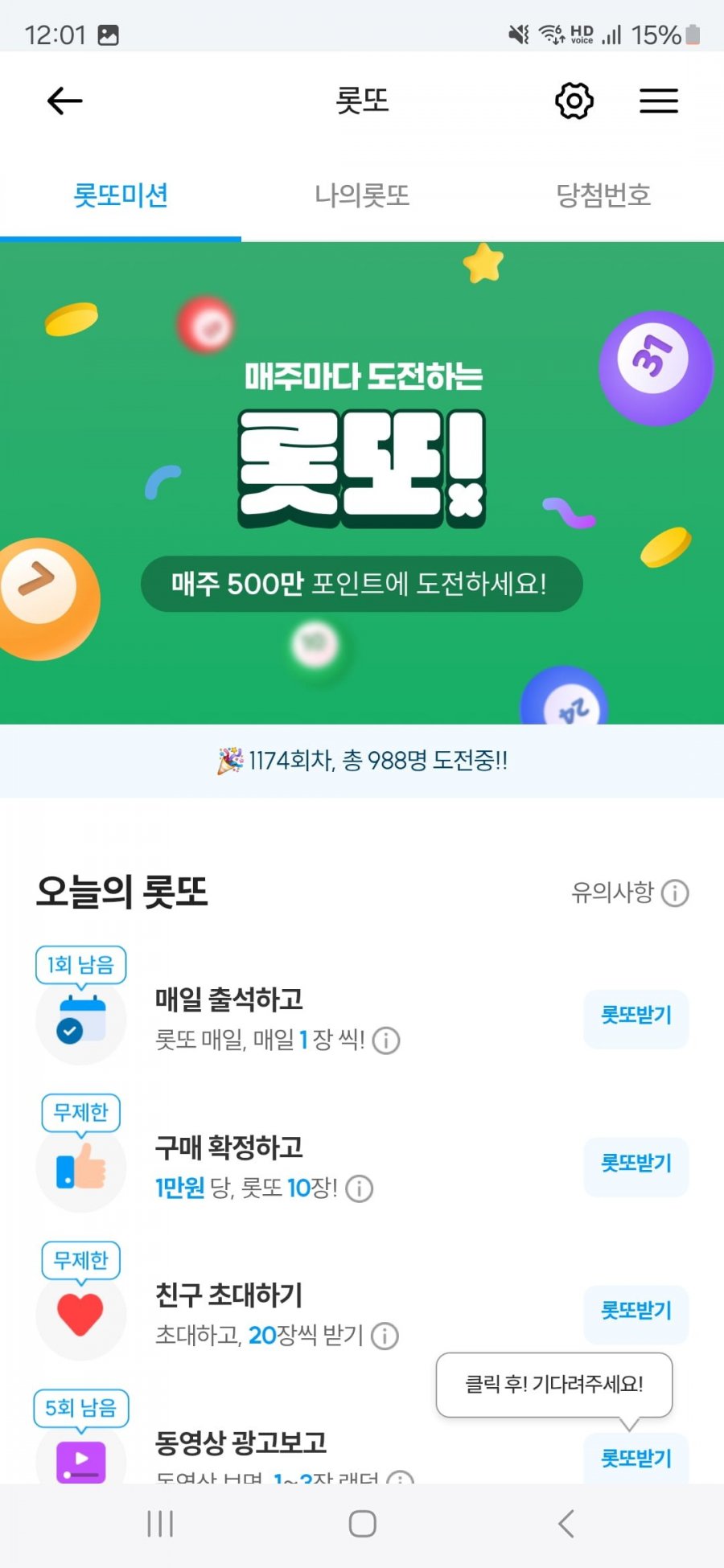Image resolution: width=724 pixels, height=1568 pixels.
Task: Open recent apps from navigation bar
Action: point(160,1524)
